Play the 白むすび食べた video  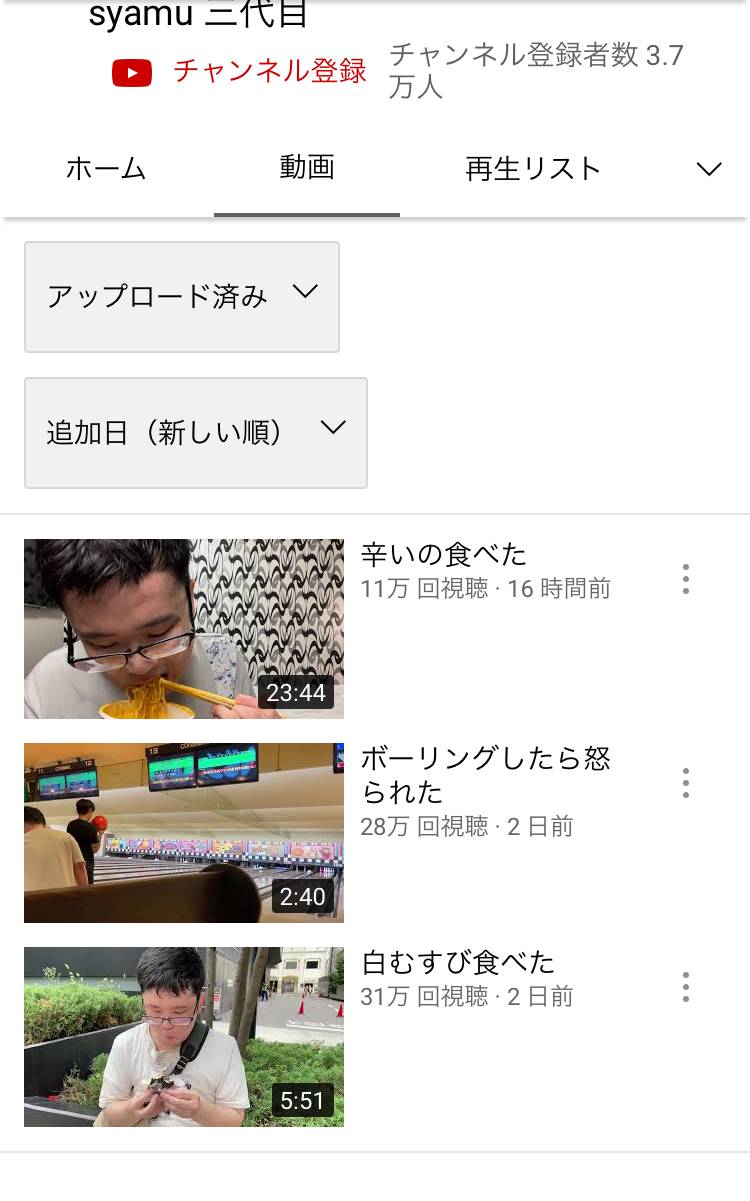(x=184, y=1037)
